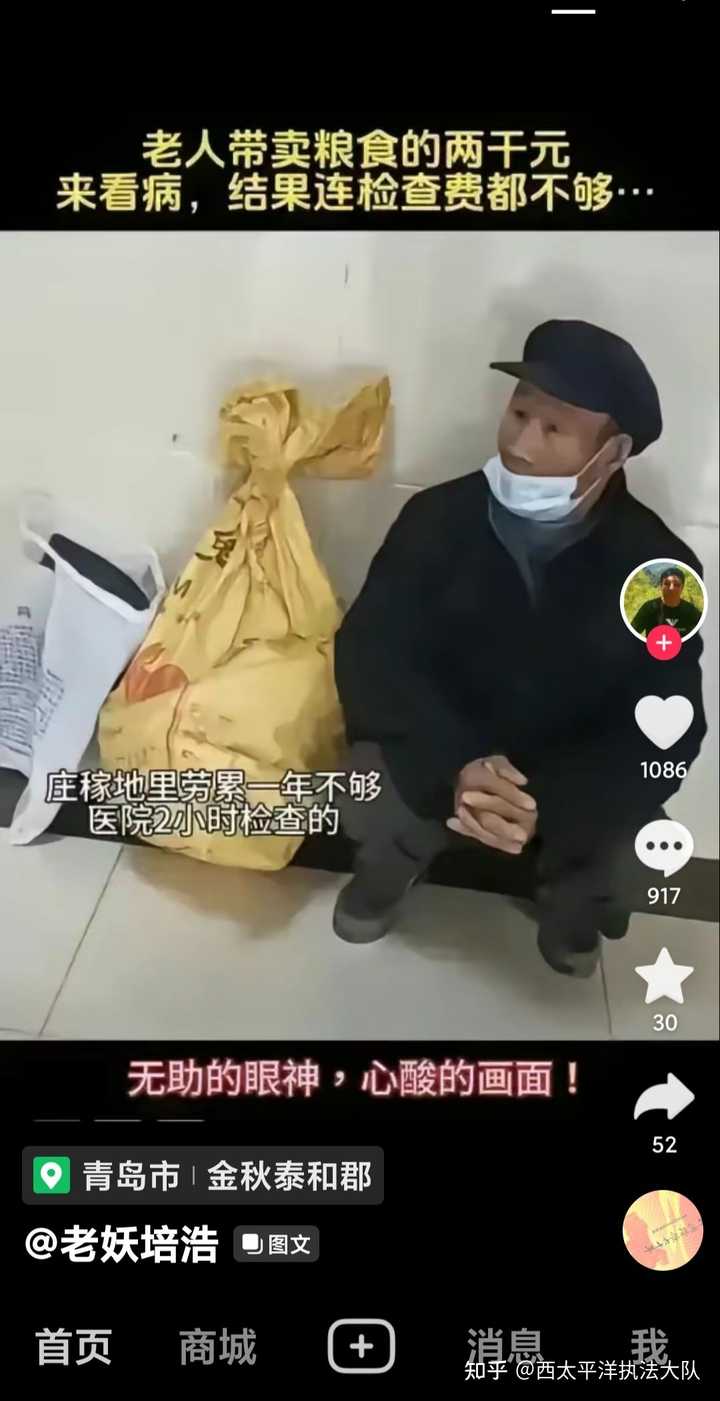Open the comments with 917 replies

(664, 848)
